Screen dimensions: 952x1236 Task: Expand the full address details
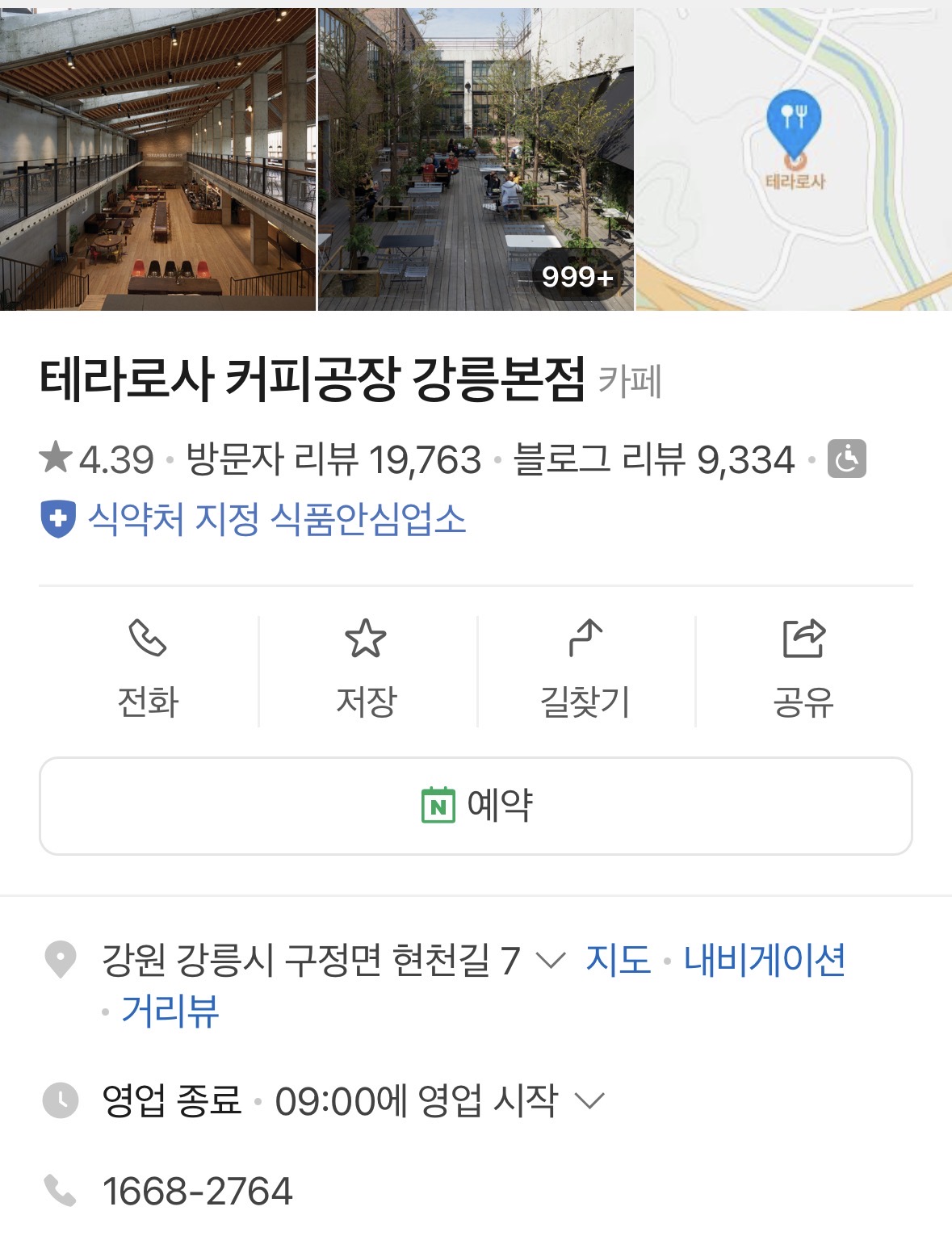(551, 961)
